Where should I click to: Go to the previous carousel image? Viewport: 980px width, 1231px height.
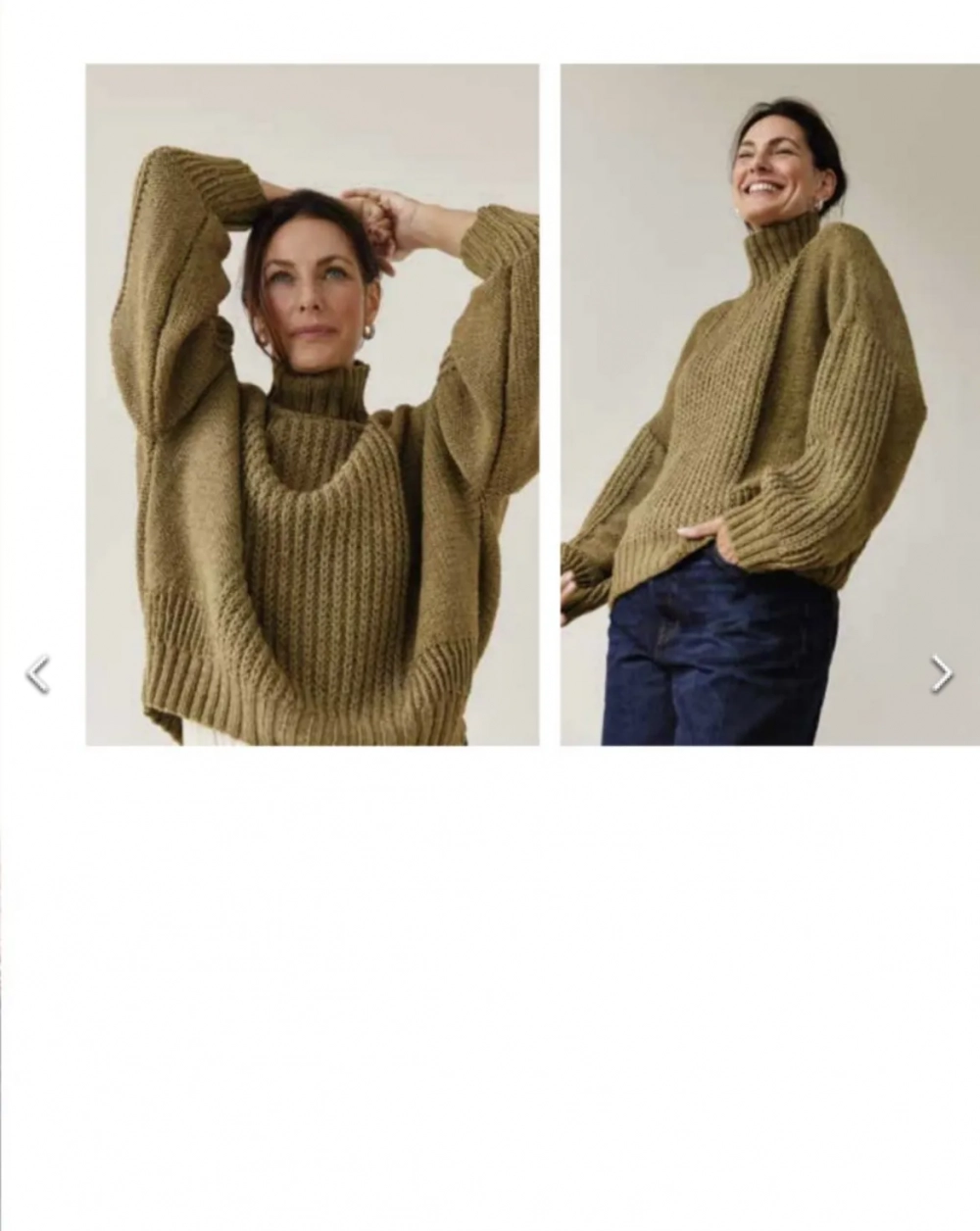click(37, 674)
